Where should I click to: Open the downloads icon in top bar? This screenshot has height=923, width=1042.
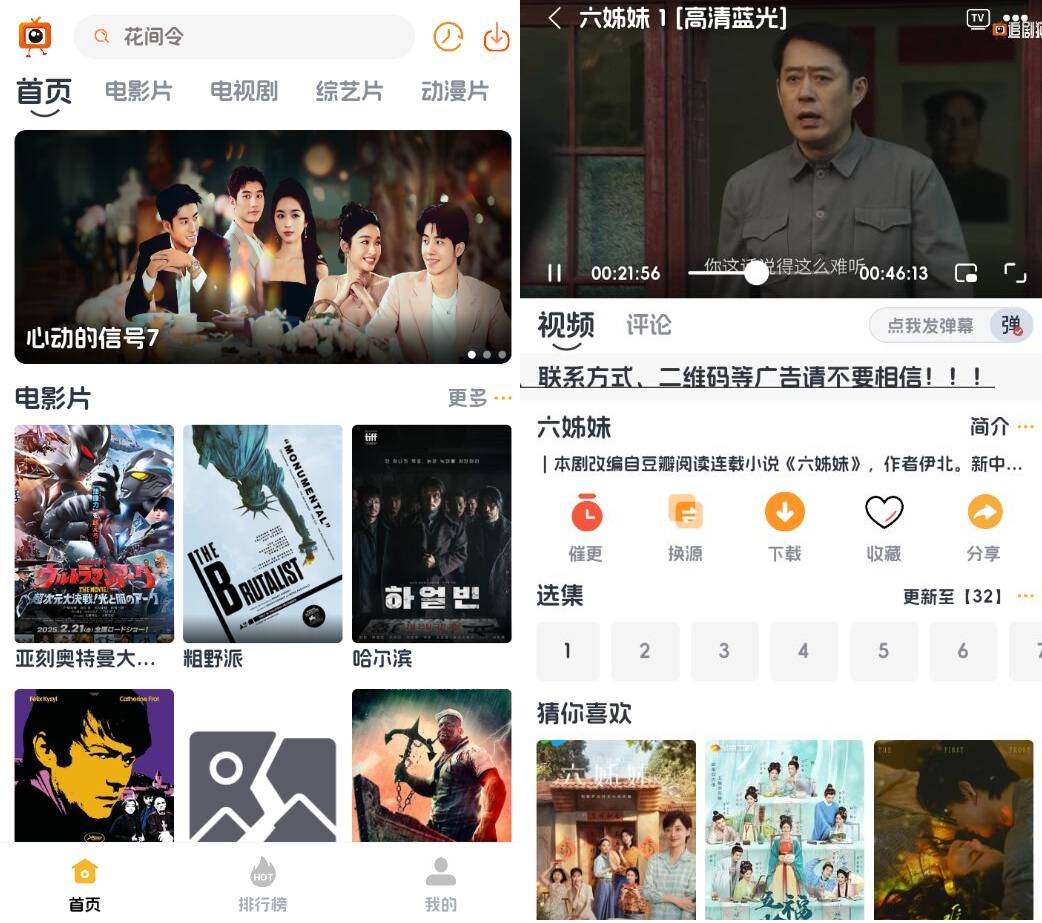tap(496, 37)
